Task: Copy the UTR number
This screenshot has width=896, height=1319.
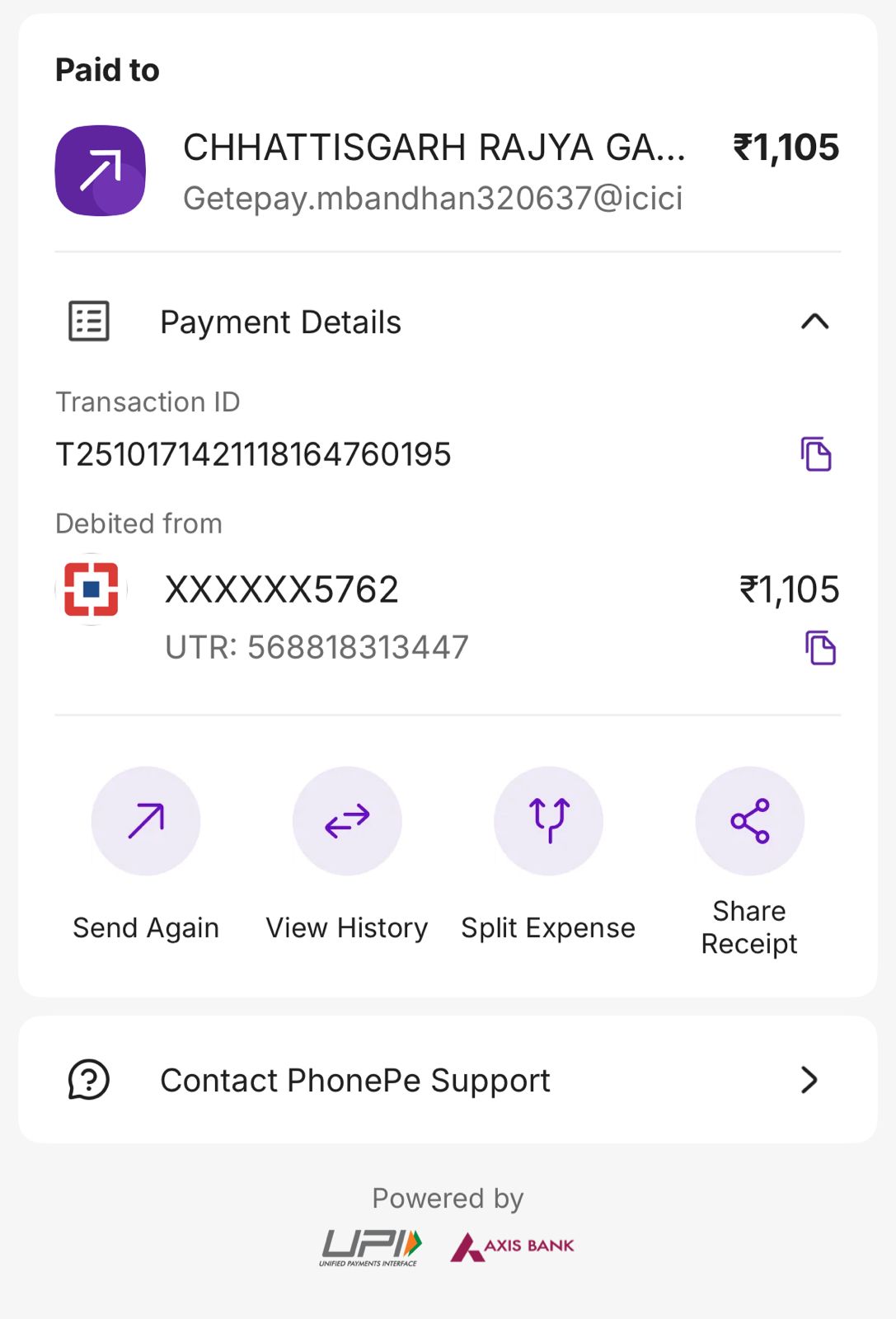Action: [x=820, y=648]
